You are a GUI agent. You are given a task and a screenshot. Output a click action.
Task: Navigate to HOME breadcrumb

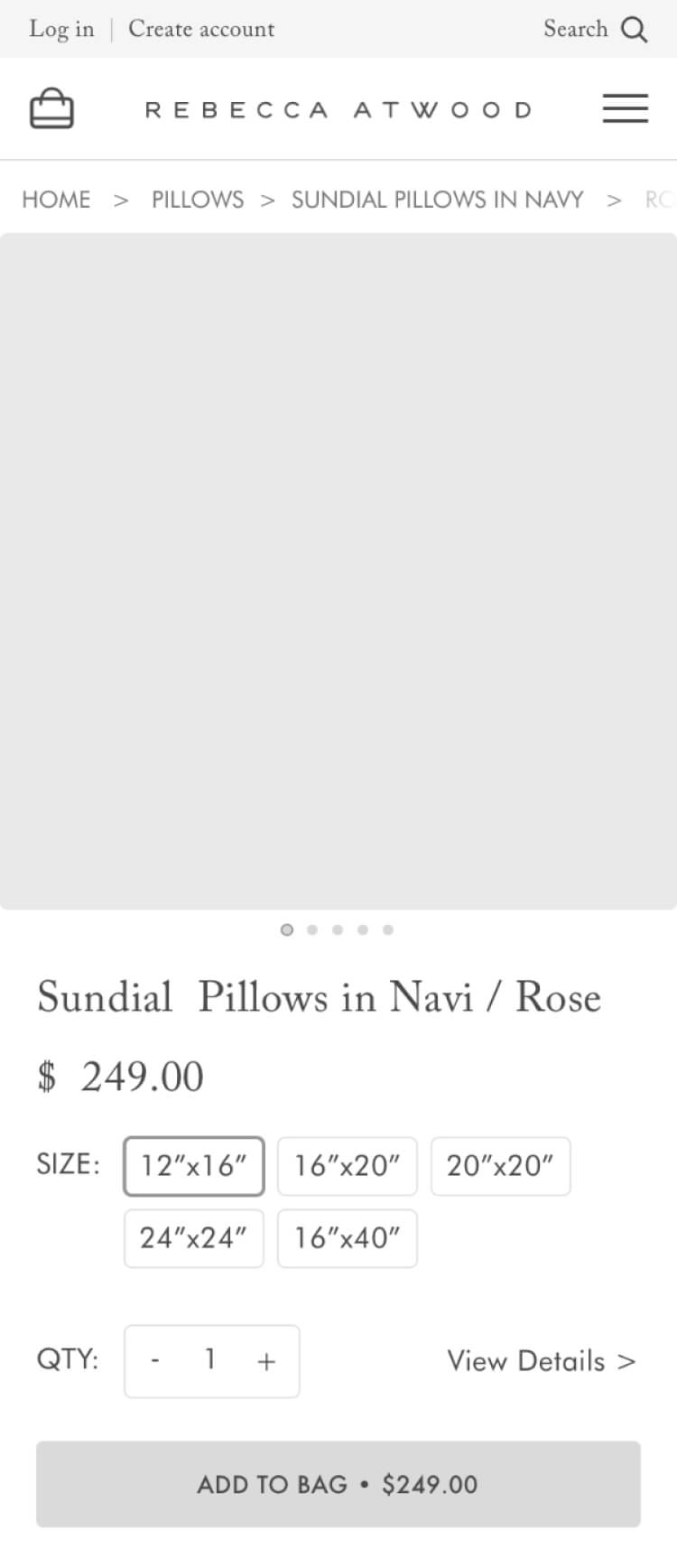coord(56,200)
